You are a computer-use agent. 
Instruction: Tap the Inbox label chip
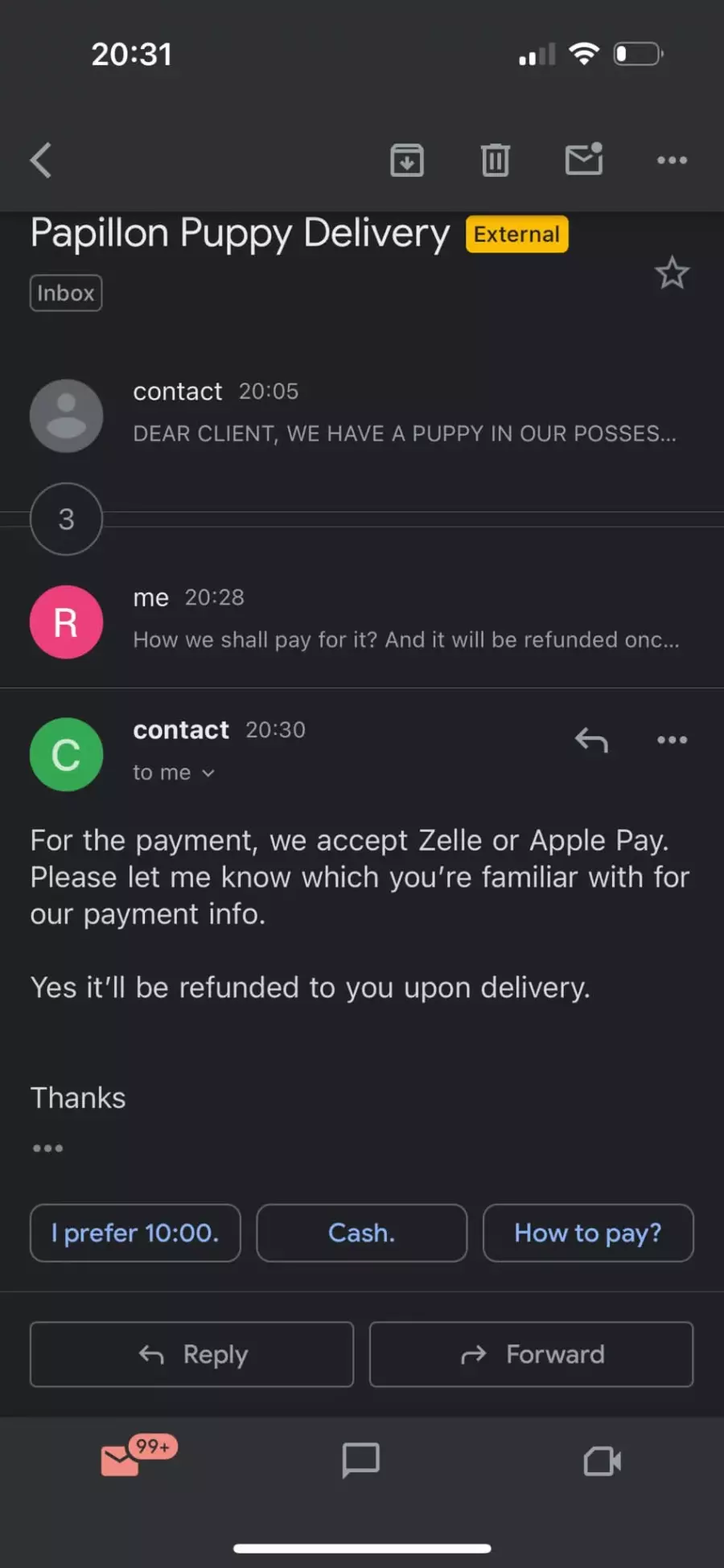[x=66, y=293]
